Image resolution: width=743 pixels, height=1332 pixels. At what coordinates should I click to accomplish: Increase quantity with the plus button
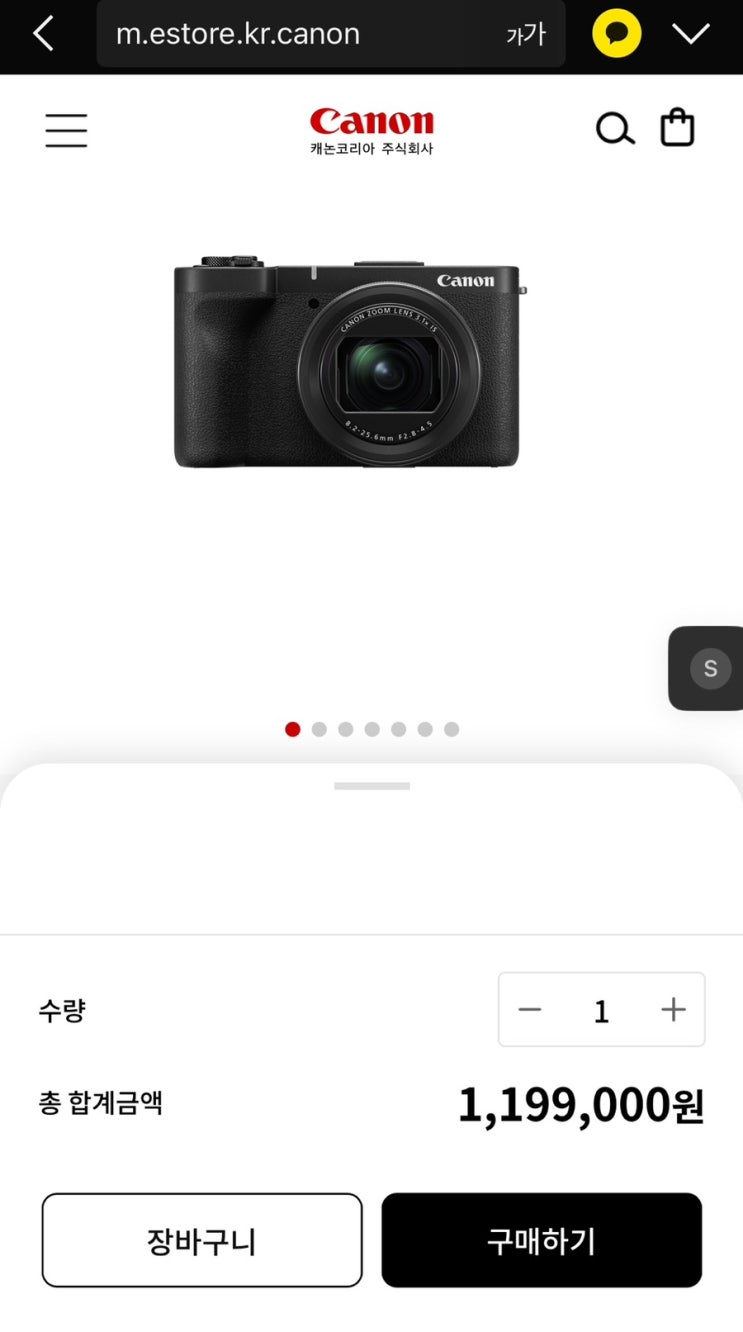point(674,1010)
